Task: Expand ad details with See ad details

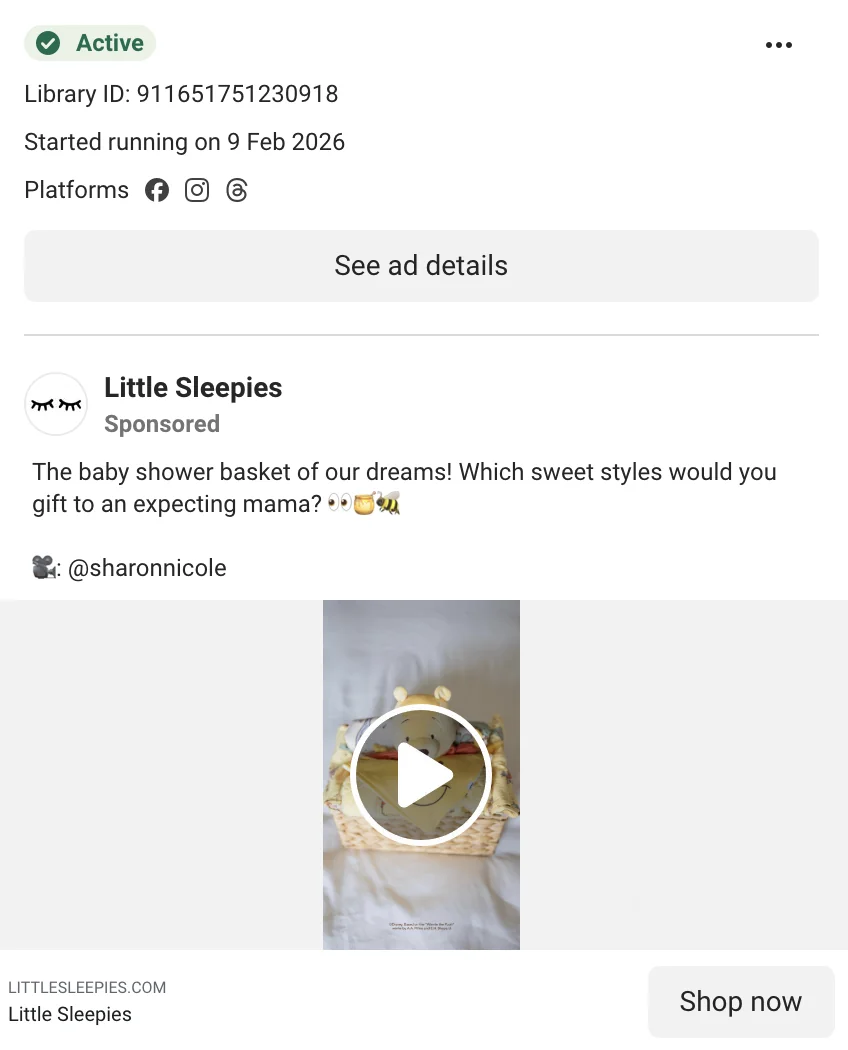Action: (x=421, y=266)
